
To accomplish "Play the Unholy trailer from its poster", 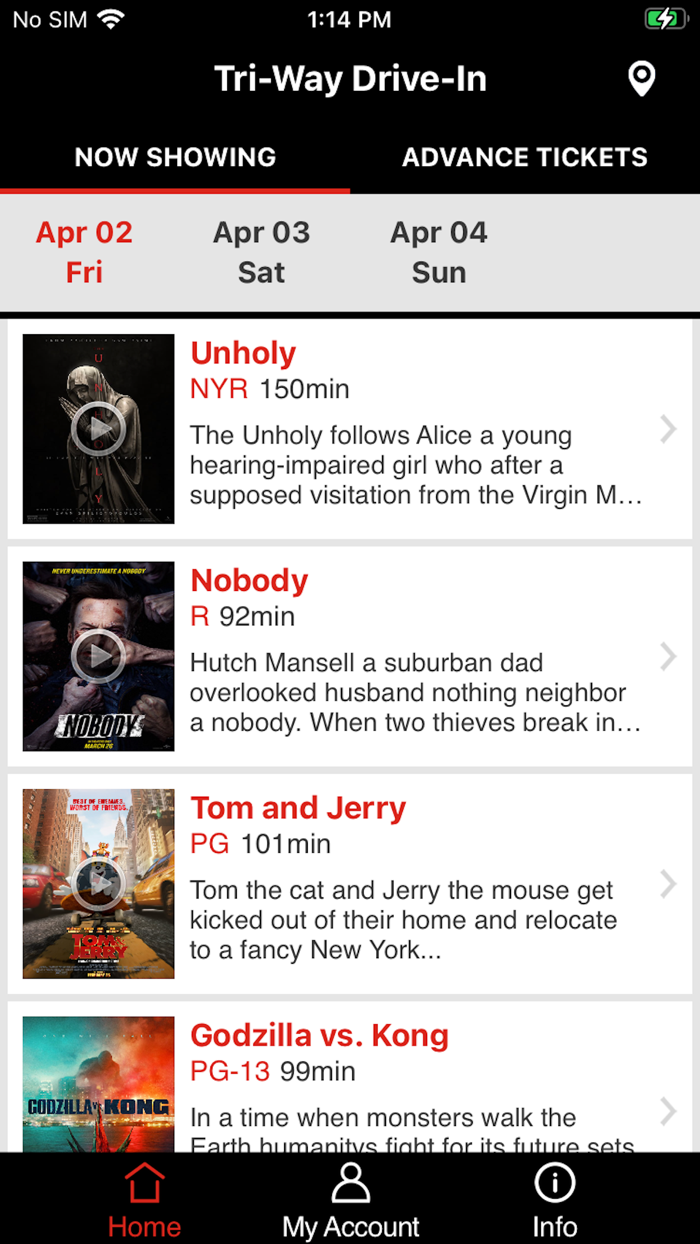I will pos(98,429).
